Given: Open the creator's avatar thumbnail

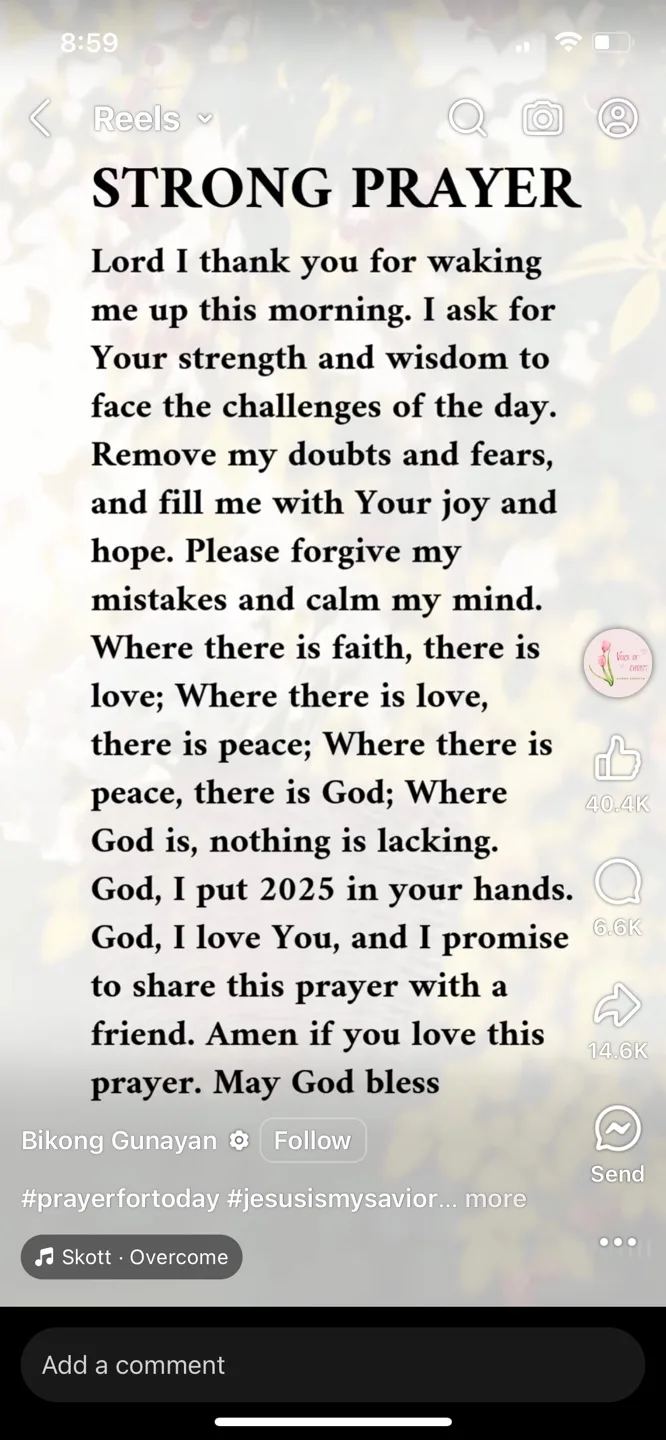Looking at the screenshot, I should (x=618, y=663).
